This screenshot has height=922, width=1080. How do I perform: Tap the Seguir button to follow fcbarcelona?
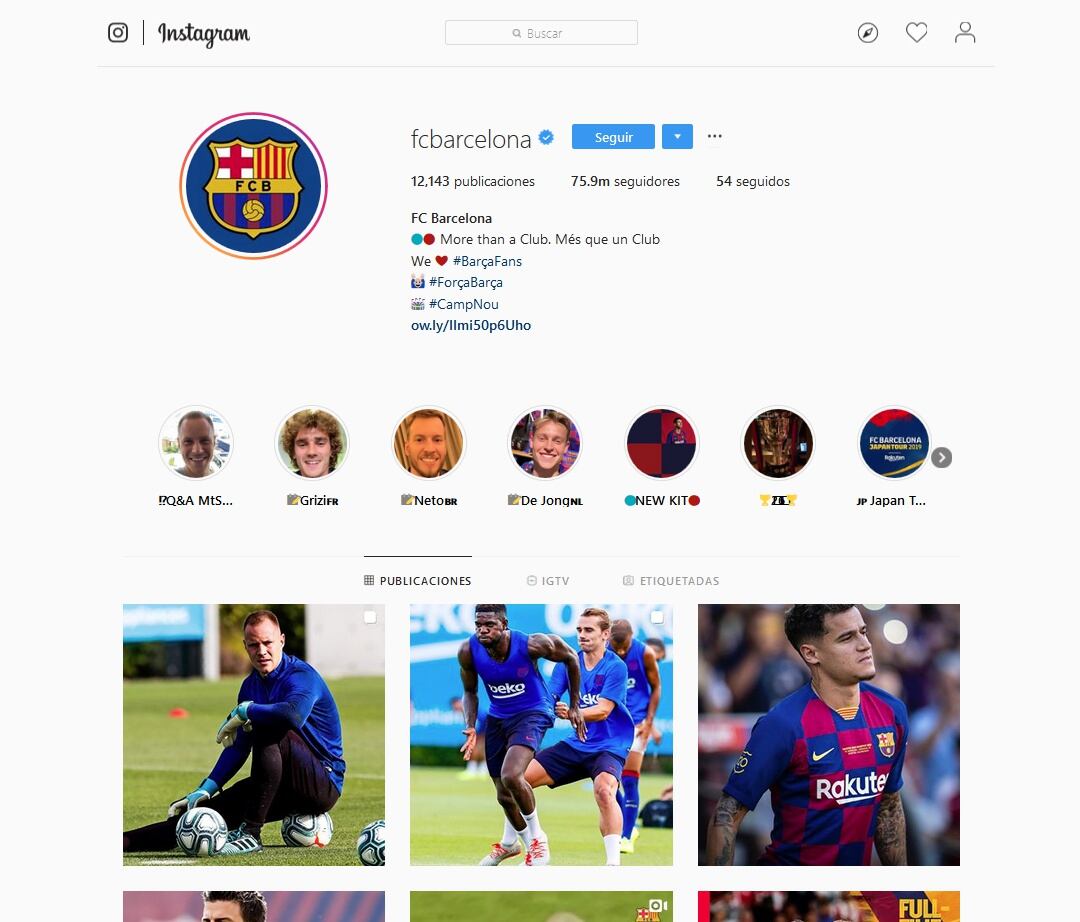(613, 137)
